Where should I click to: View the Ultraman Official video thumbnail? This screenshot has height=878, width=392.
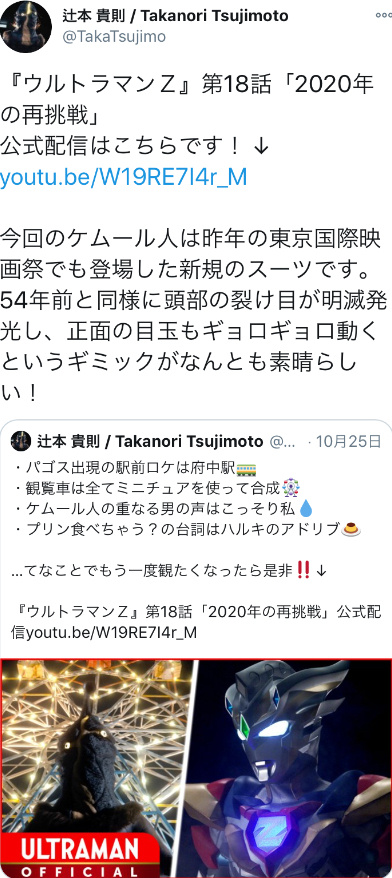click(x=196, y=768)
